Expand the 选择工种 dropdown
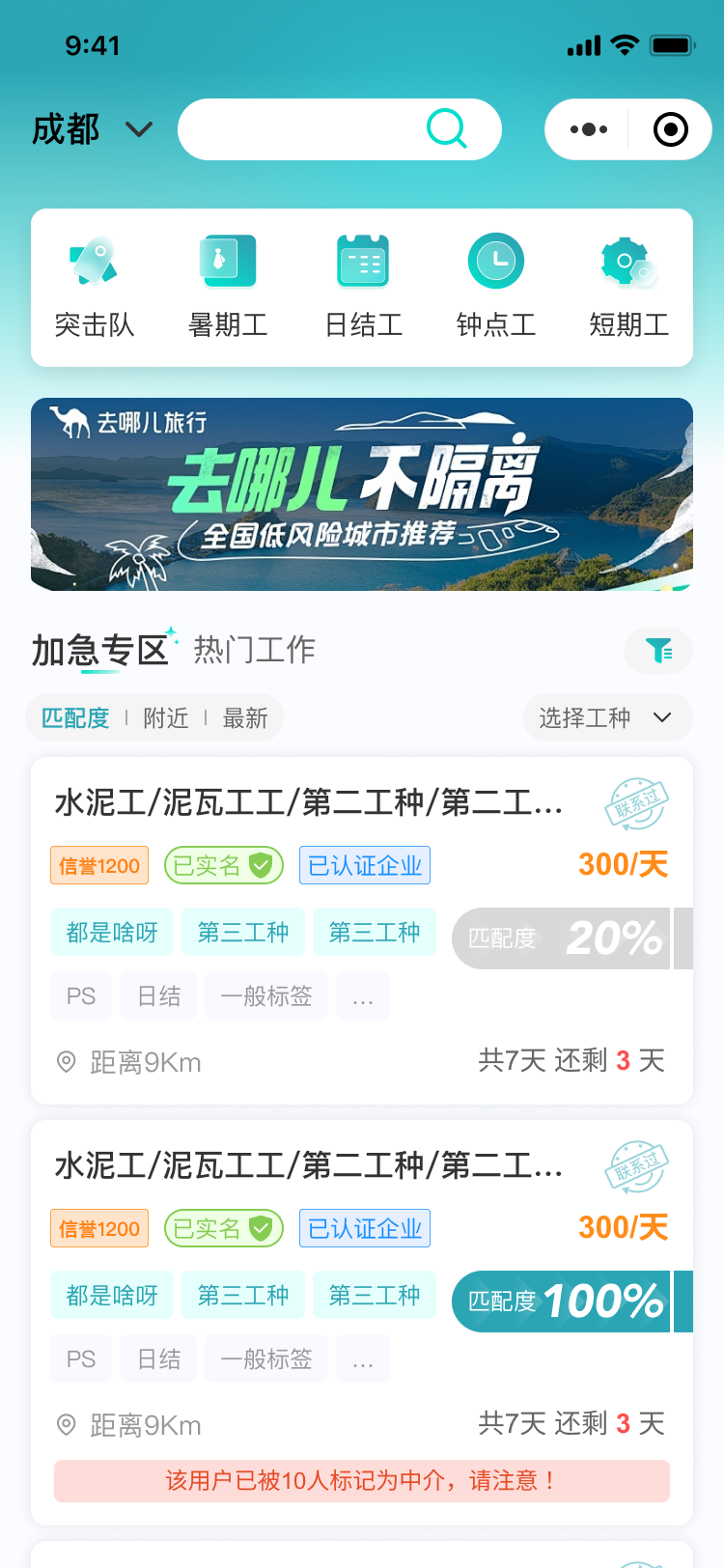 click(x=606, y=718)
